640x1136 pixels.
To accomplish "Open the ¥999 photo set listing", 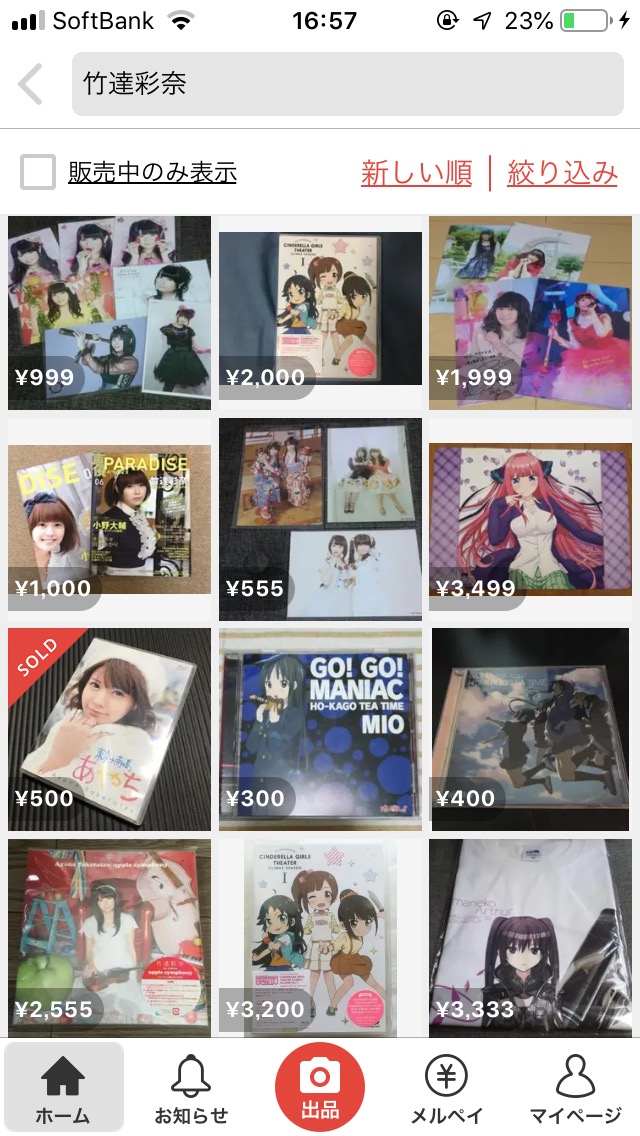I will click(109, 313).
